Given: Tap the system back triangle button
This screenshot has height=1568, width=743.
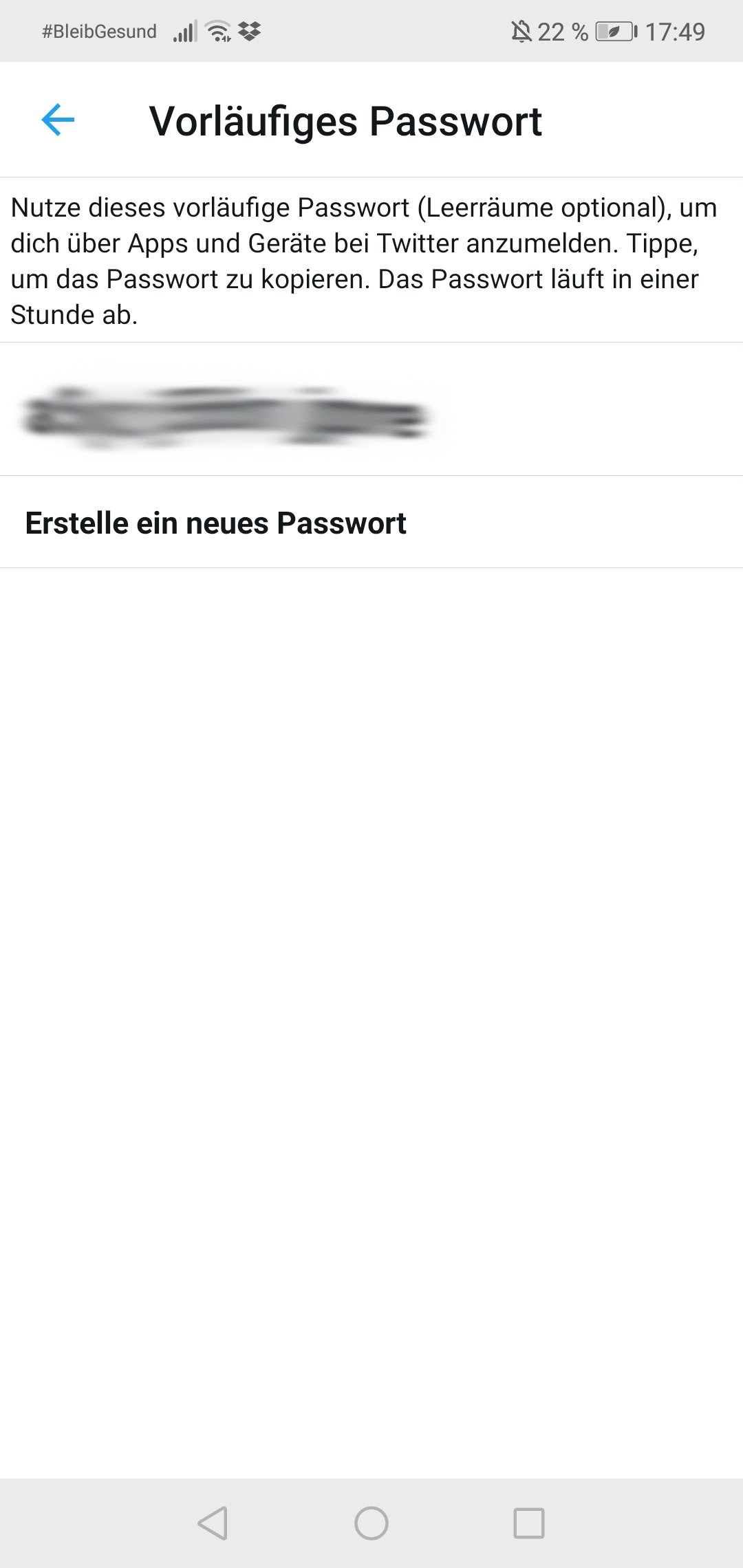Looking at the screenshot, I should tap(213, 1523).
